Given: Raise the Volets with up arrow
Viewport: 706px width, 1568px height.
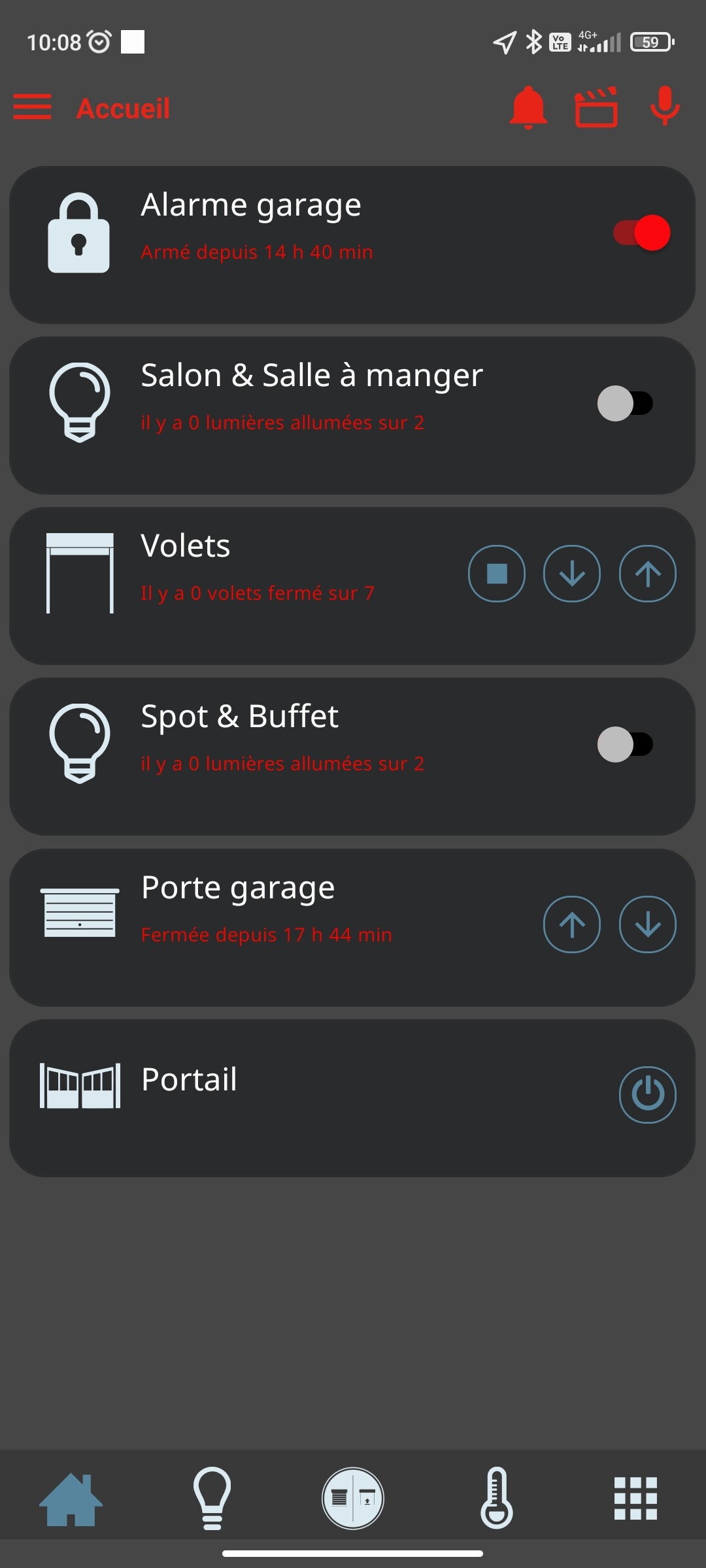Looking at the screenshot, I should 647,574.
